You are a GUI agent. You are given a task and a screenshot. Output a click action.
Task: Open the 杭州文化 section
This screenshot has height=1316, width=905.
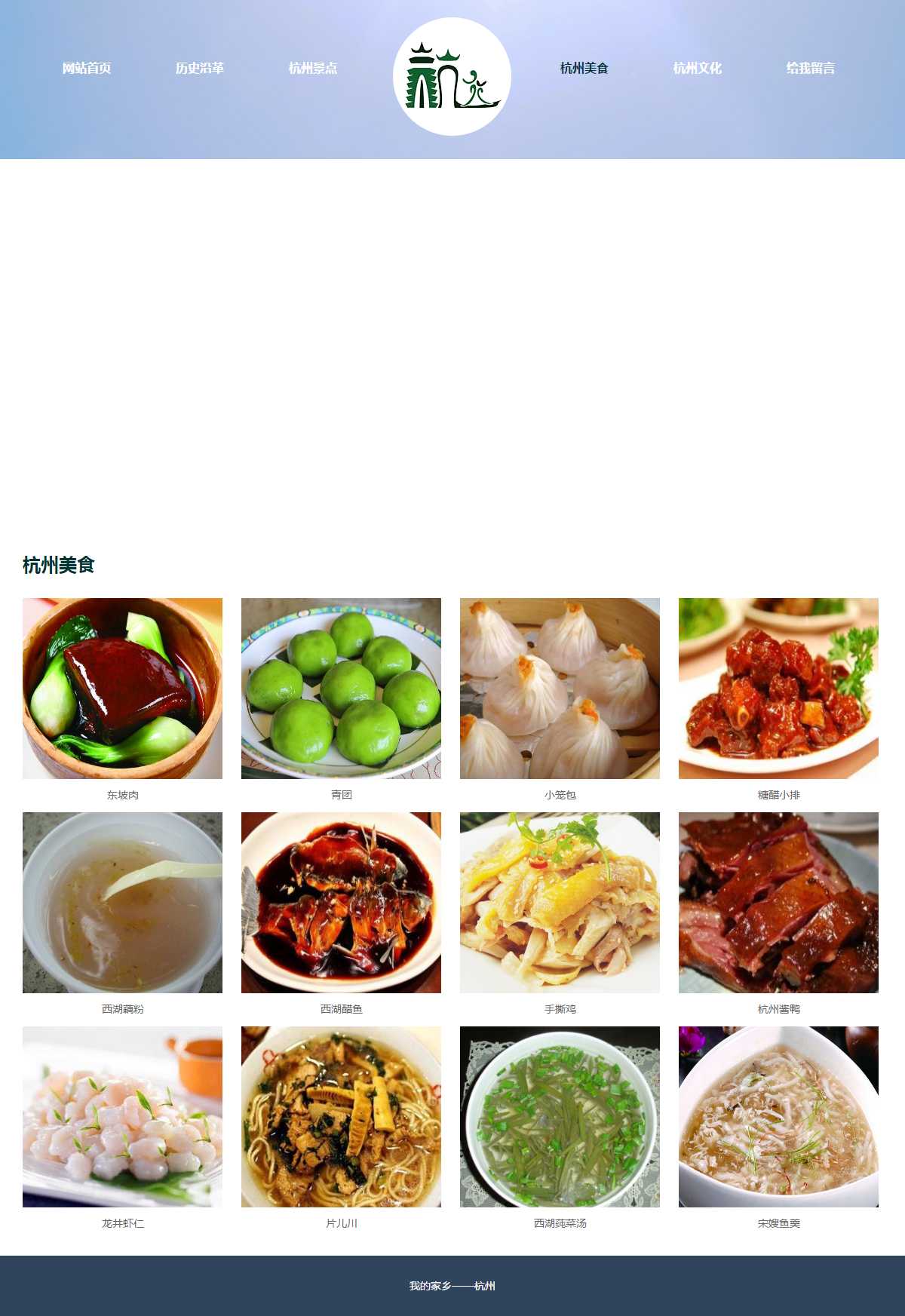[698, 68]
